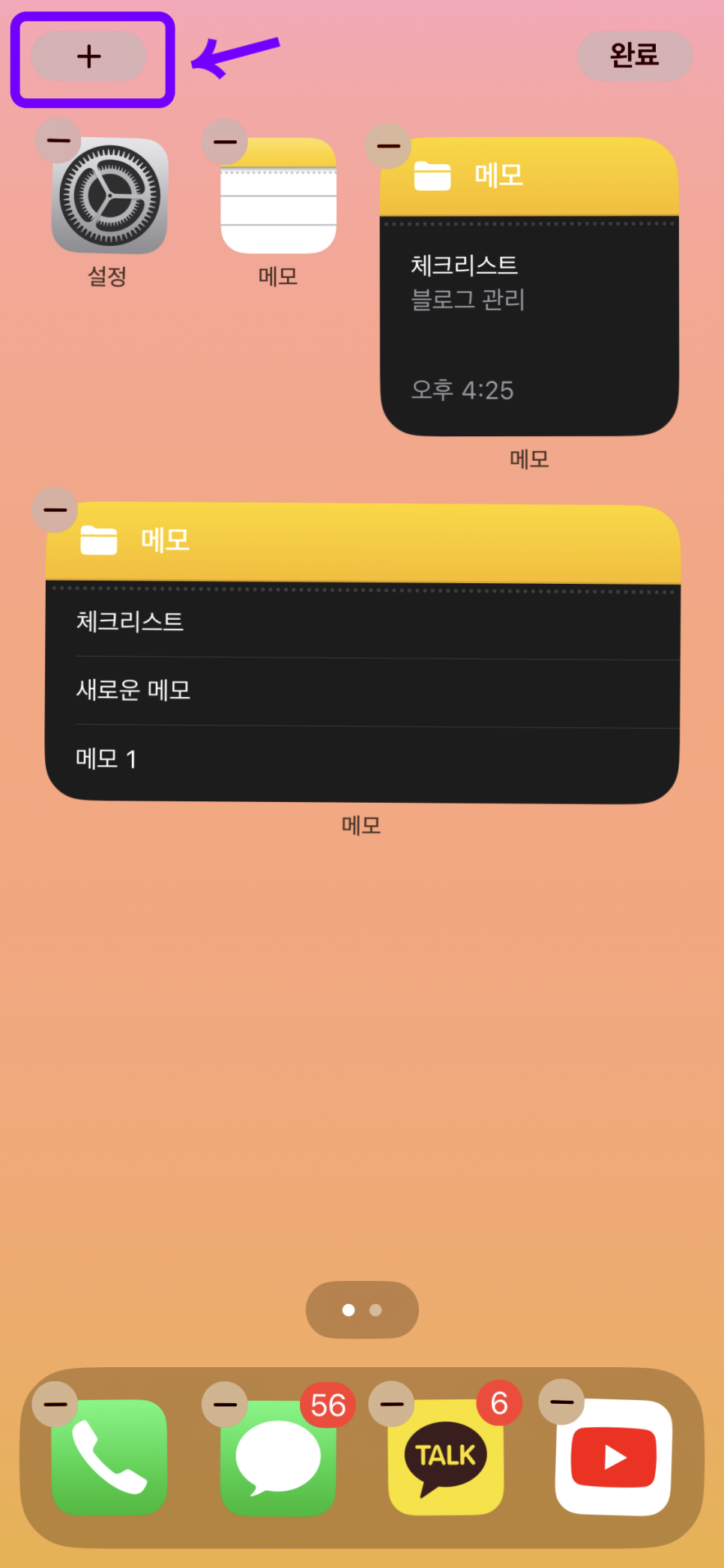Tap 완료 to finish editing
This screenshot has width=724, height=1568.
634,55
